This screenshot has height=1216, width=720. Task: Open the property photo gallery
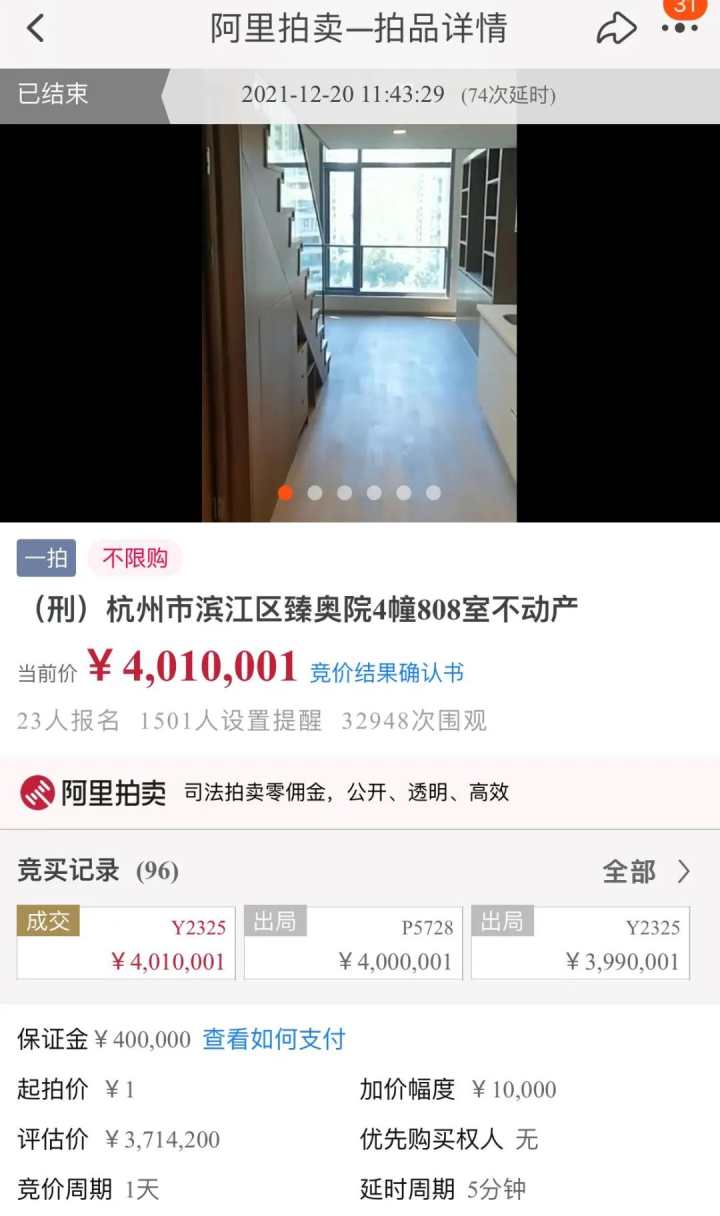[x=359, y=322]
